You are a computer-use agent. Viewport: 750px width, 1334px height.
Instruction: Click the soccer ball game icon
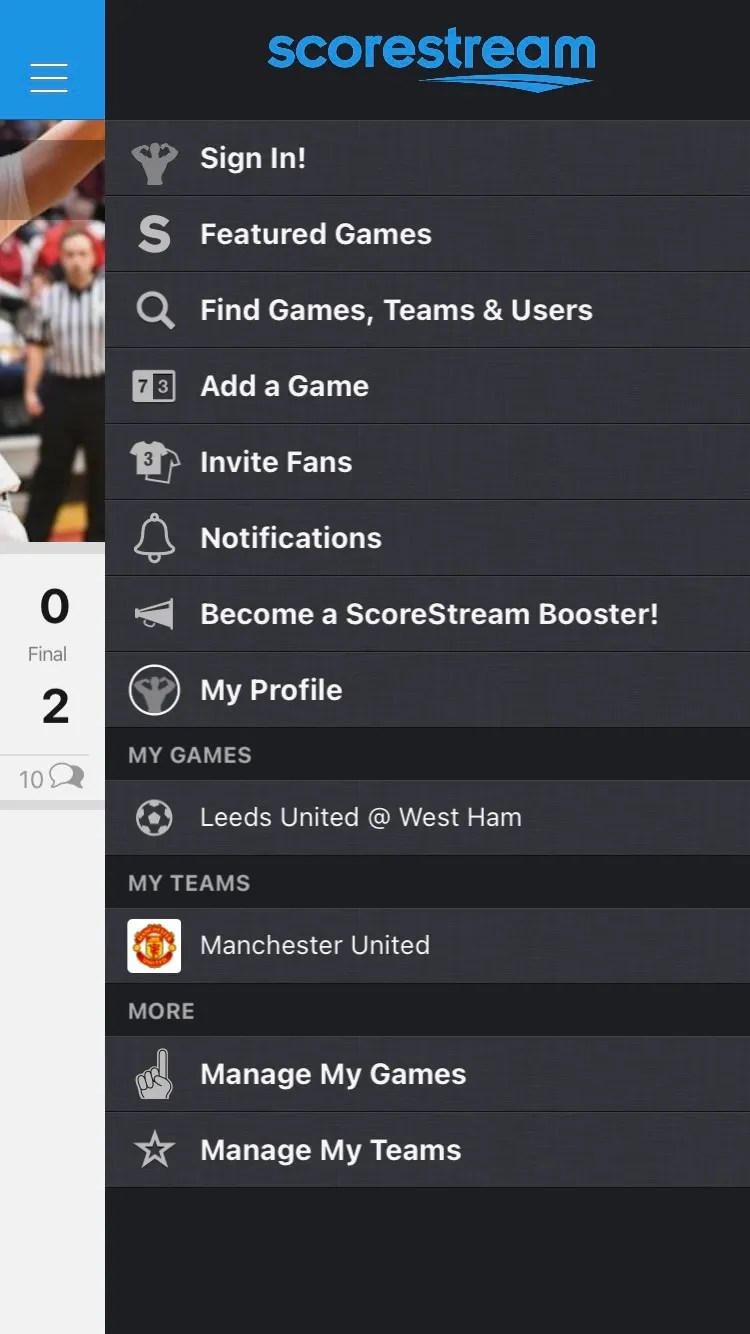tap(153, 817)
